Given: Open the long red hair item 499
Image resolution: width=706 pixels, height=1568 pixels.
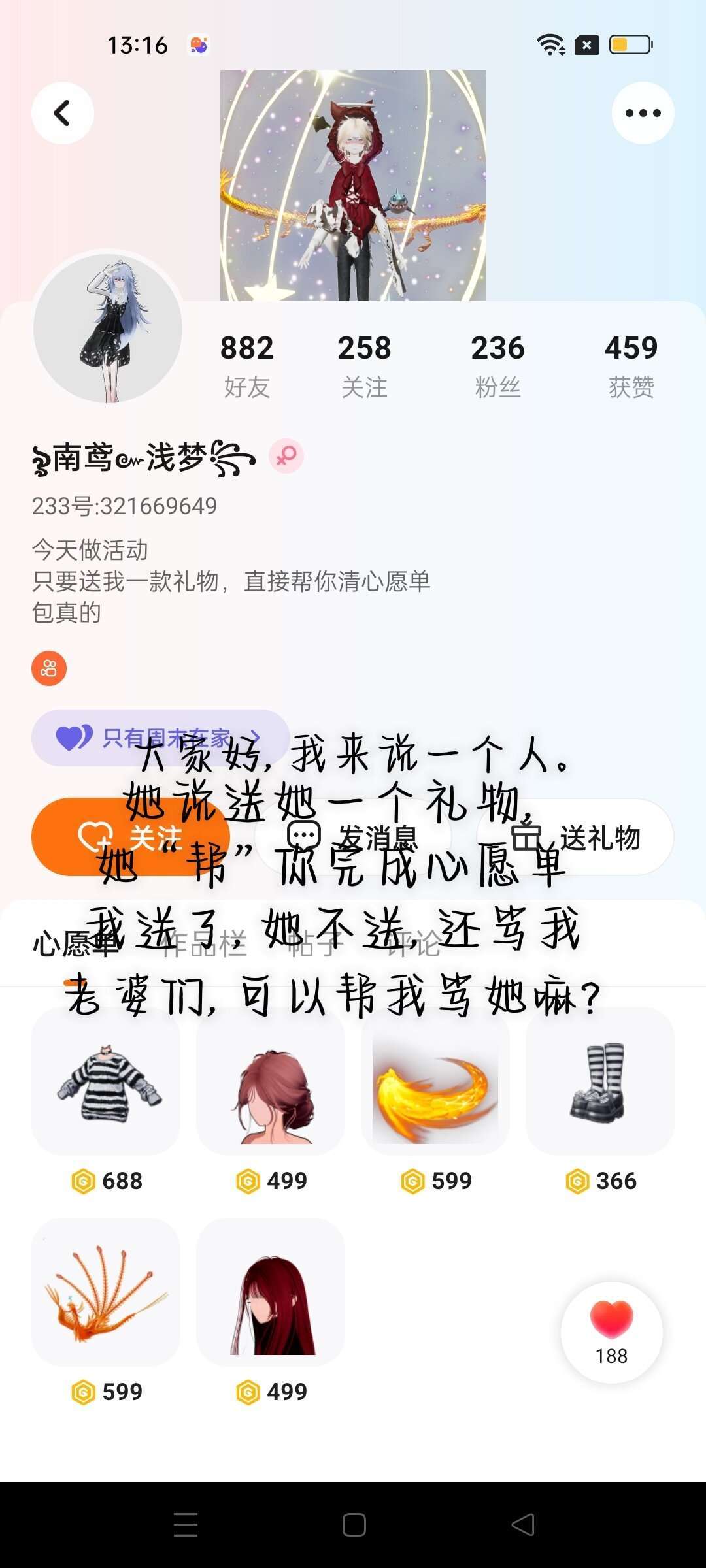Looking at the screenshot, I should 271,1292.
